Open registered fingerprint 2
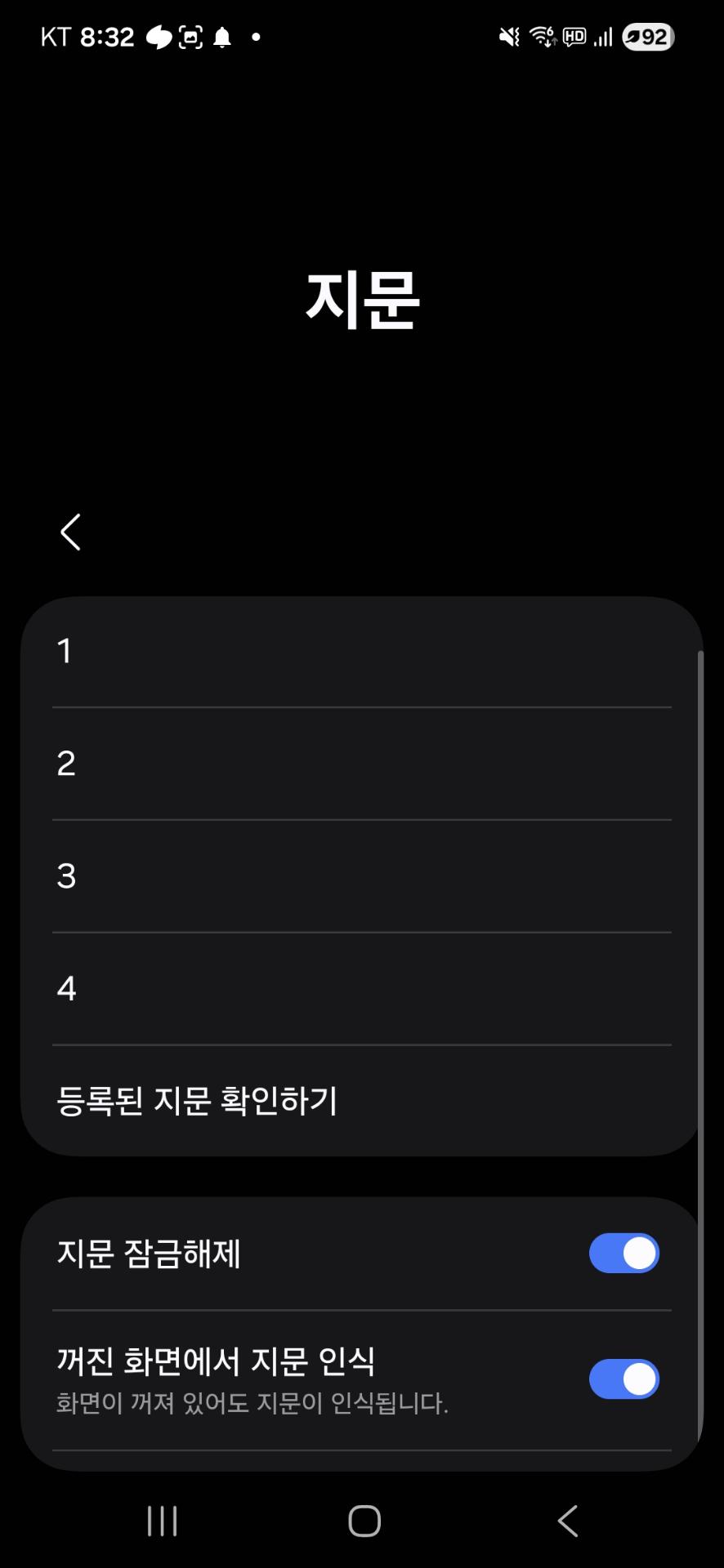 pyautogui.click(x=361, y=764)
